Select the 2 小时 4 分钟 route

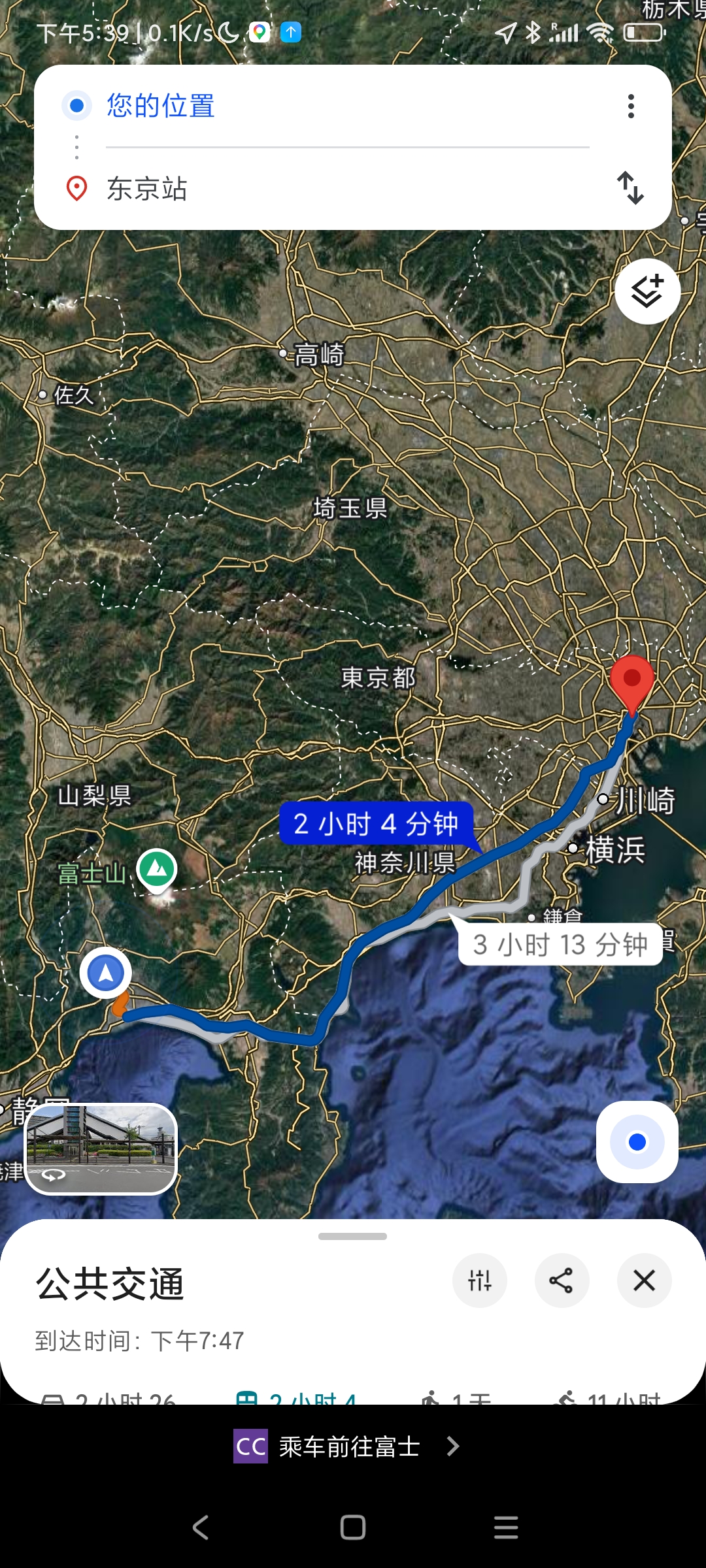click(x=376, y=824)
